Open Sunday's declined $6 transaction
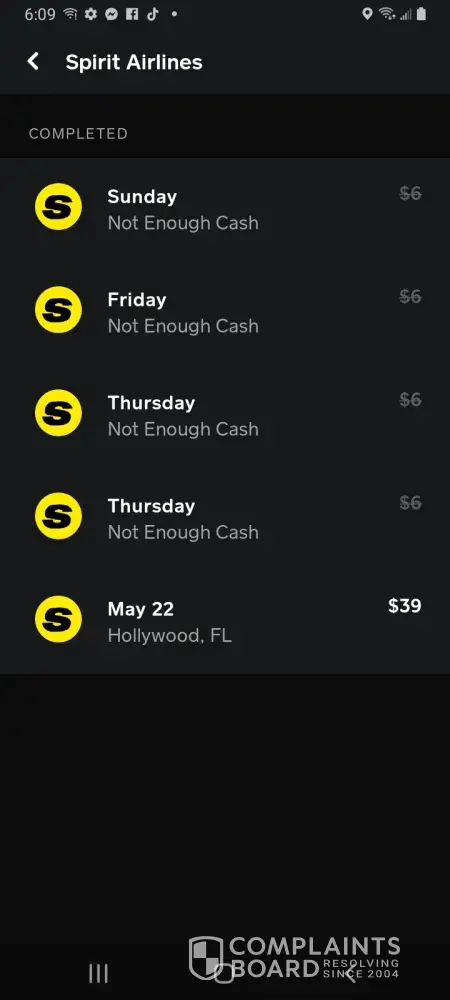This screenshot has width=450, height=1000. pyautogui.click(x=225, y=209)
